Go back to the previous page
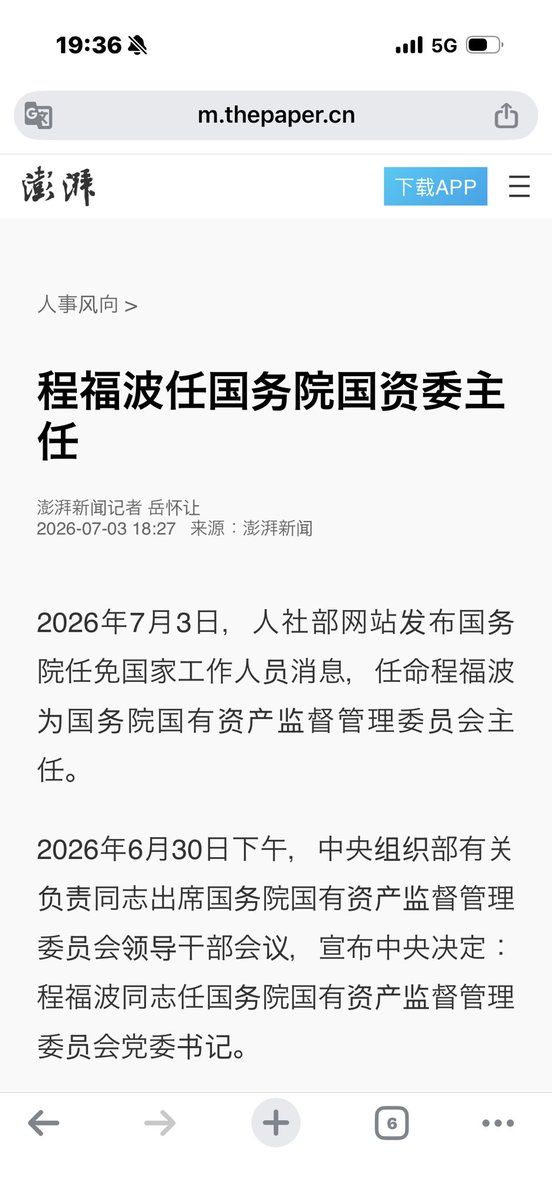Image resolution: width=552 pixels, height=1200 pixels. [x=43, y=1124]
